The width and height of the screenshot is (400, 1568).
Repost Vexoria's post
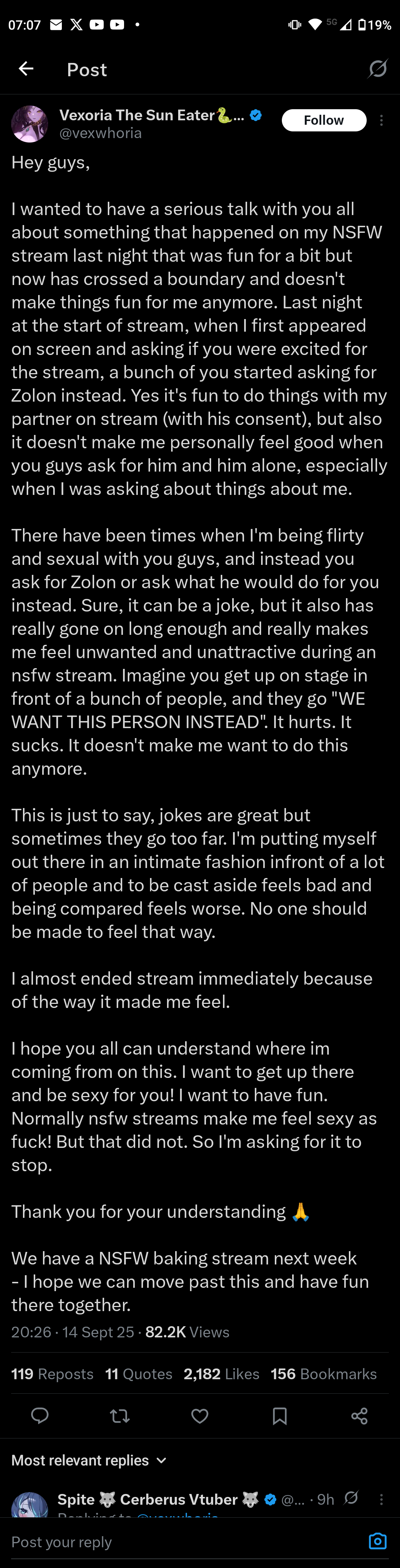120,1417
